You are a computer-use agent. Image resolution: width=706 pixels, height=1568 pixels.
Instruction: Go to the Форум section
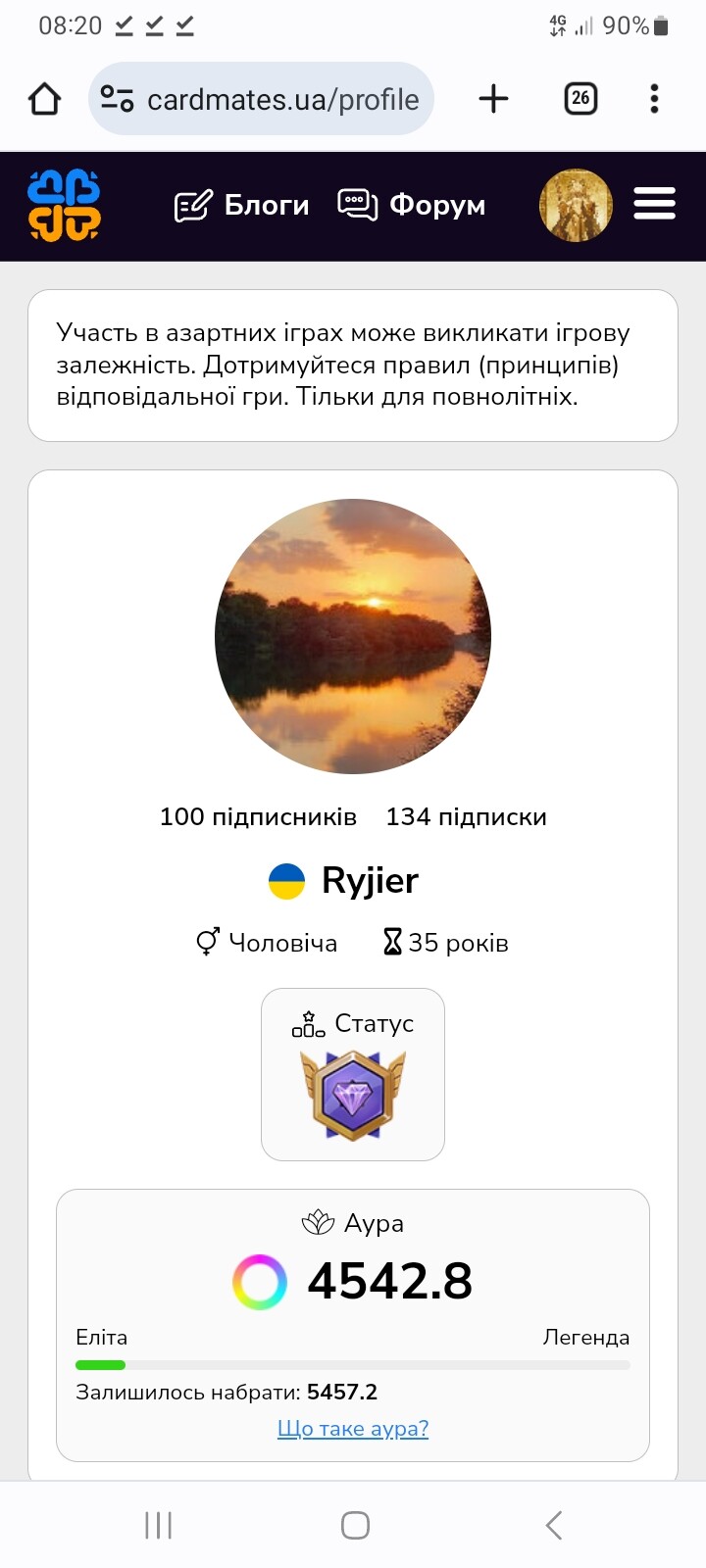412,206
